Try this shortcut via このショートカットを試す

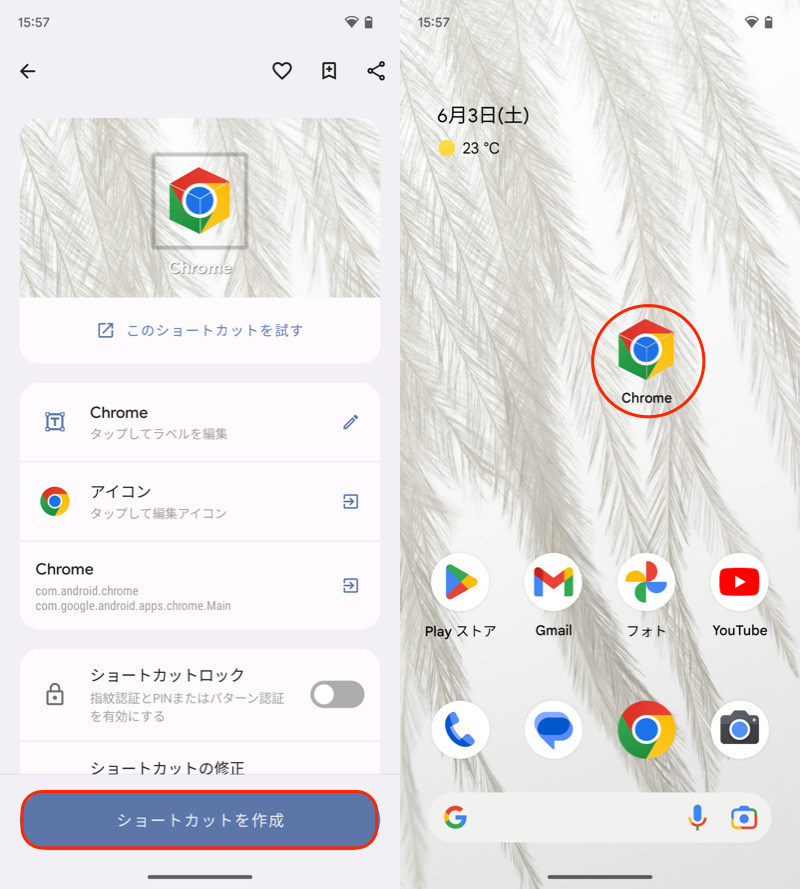click(x=200, y=330)
